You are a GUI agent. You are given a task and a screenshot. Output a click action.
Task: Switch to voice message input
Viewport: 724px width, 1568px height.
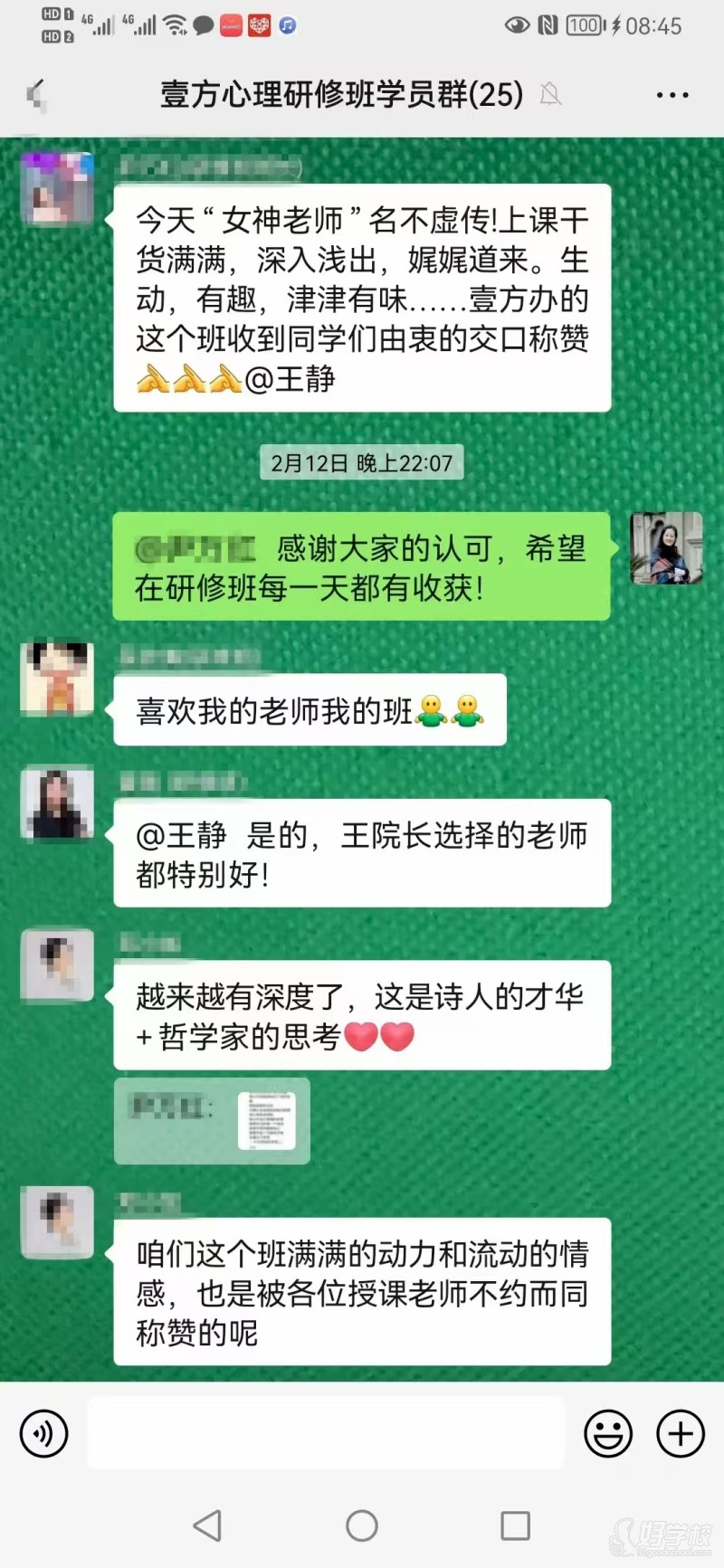tap(43, 1433)
